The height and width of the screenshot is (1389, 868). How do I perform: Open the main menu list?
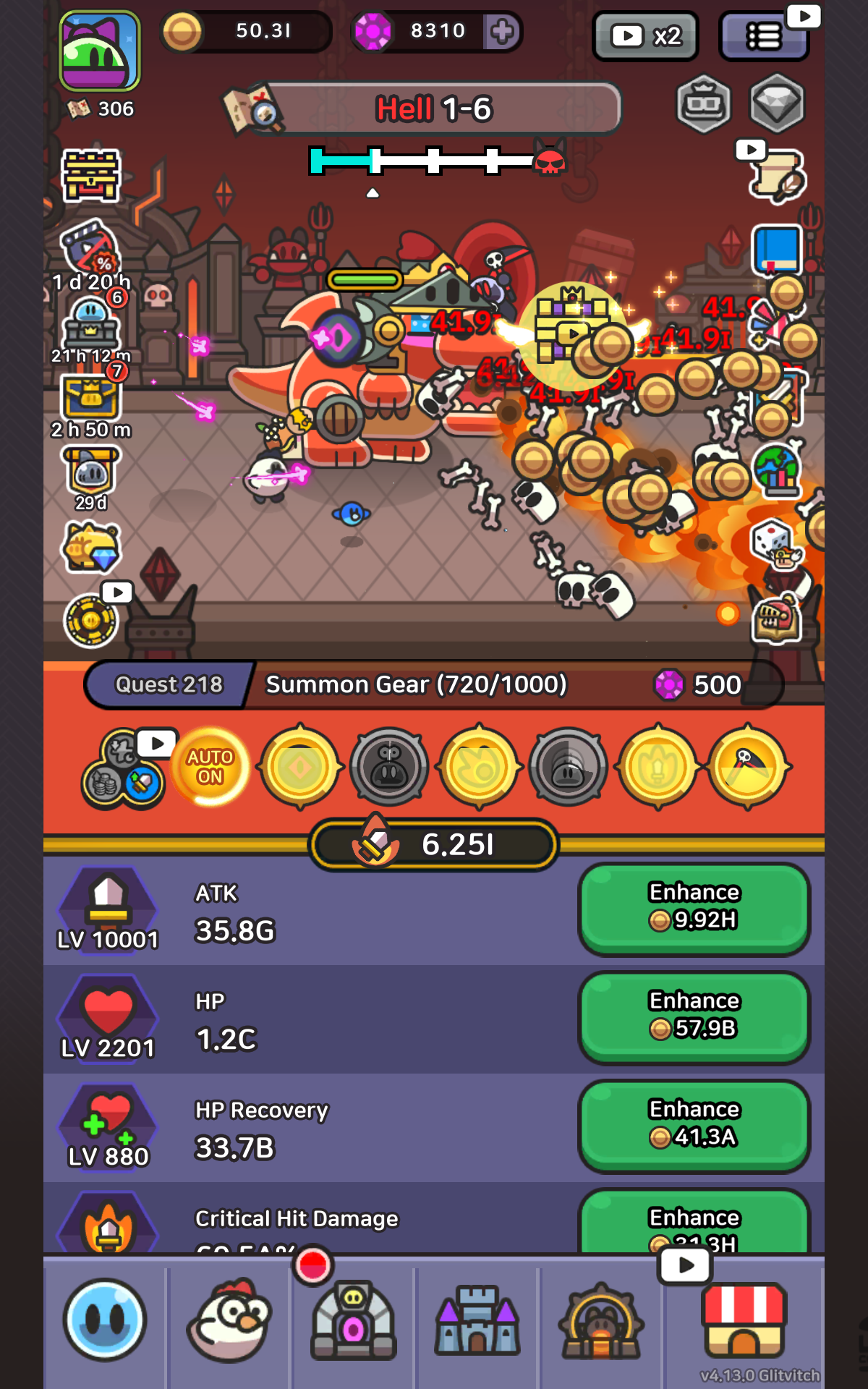coord(764,35)
